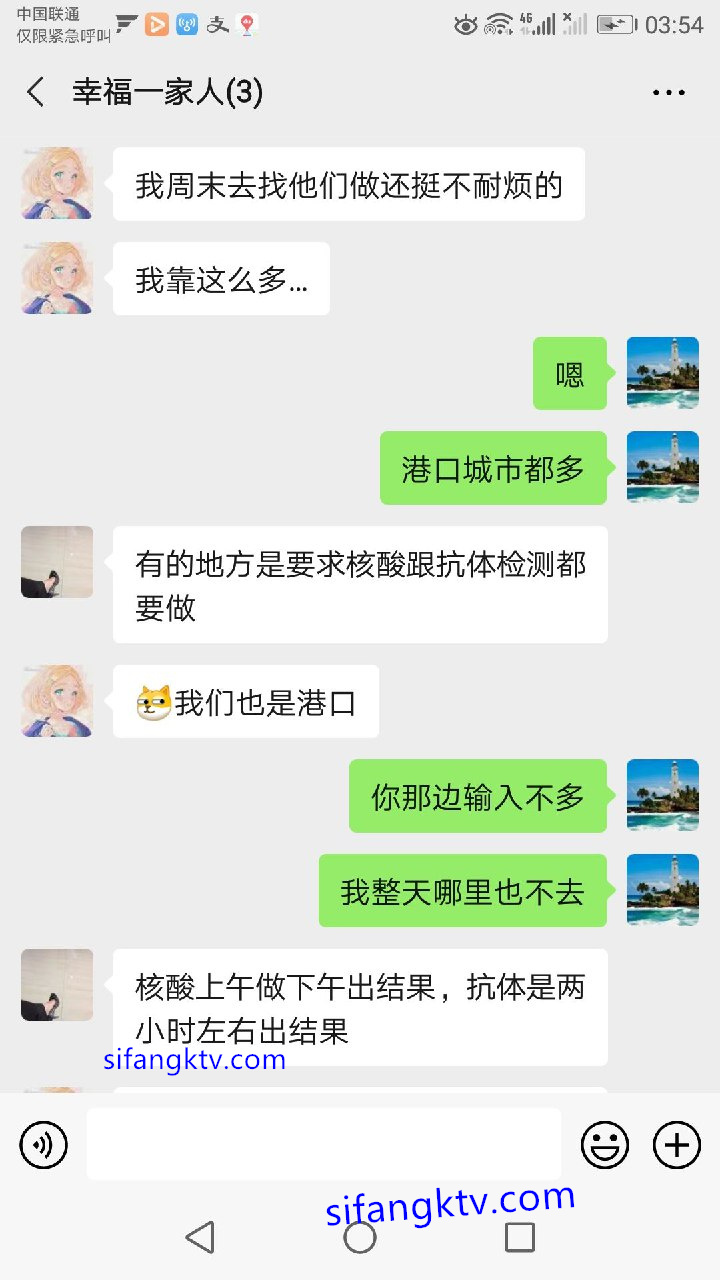Tap avatar beside 我周末去找他们做还挺不耐烦的
720x1280 pixels.
point(57,184)
